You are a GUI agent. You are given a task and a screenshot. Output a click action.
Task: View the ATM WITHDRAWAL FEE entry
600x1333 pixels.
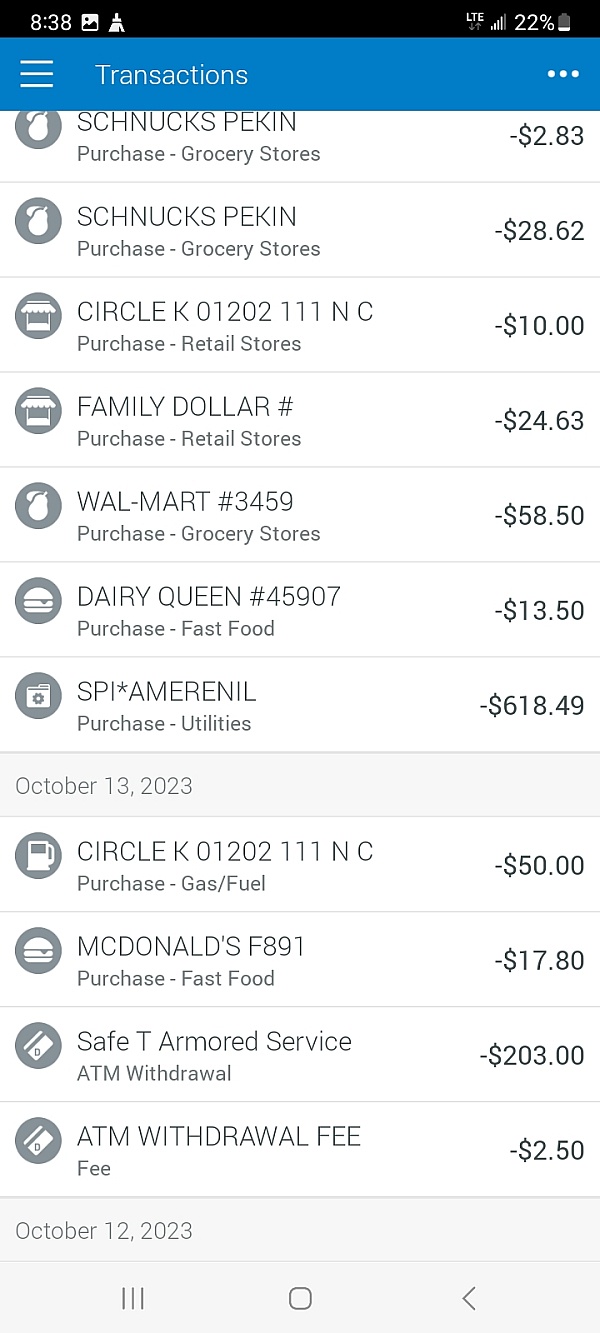point(300,1150)
